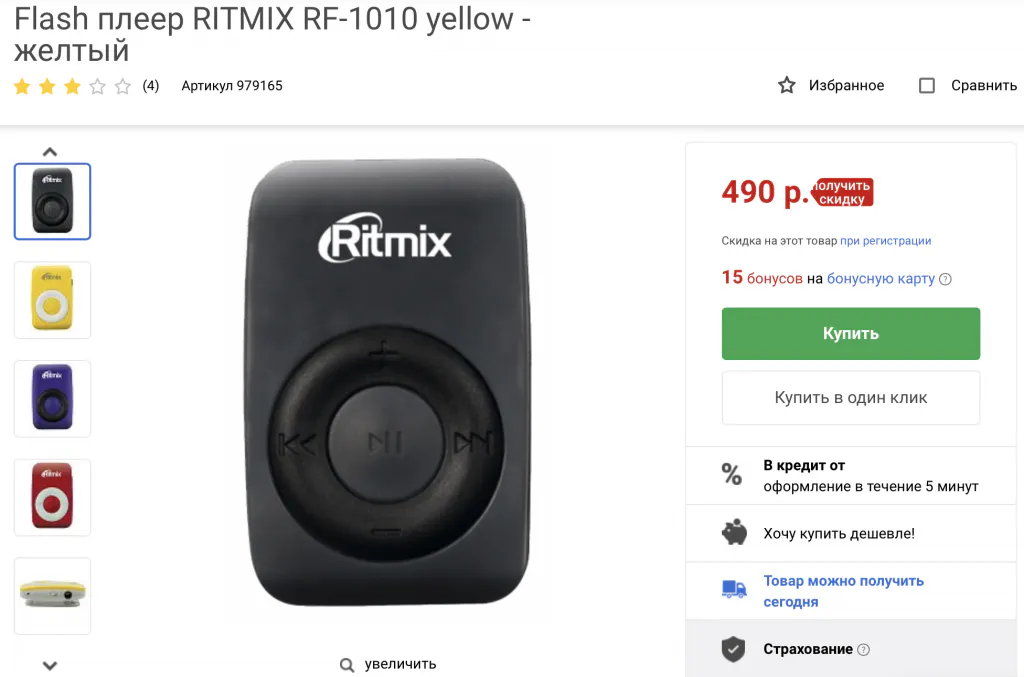Open the получить скидку badge

point(842,192)
